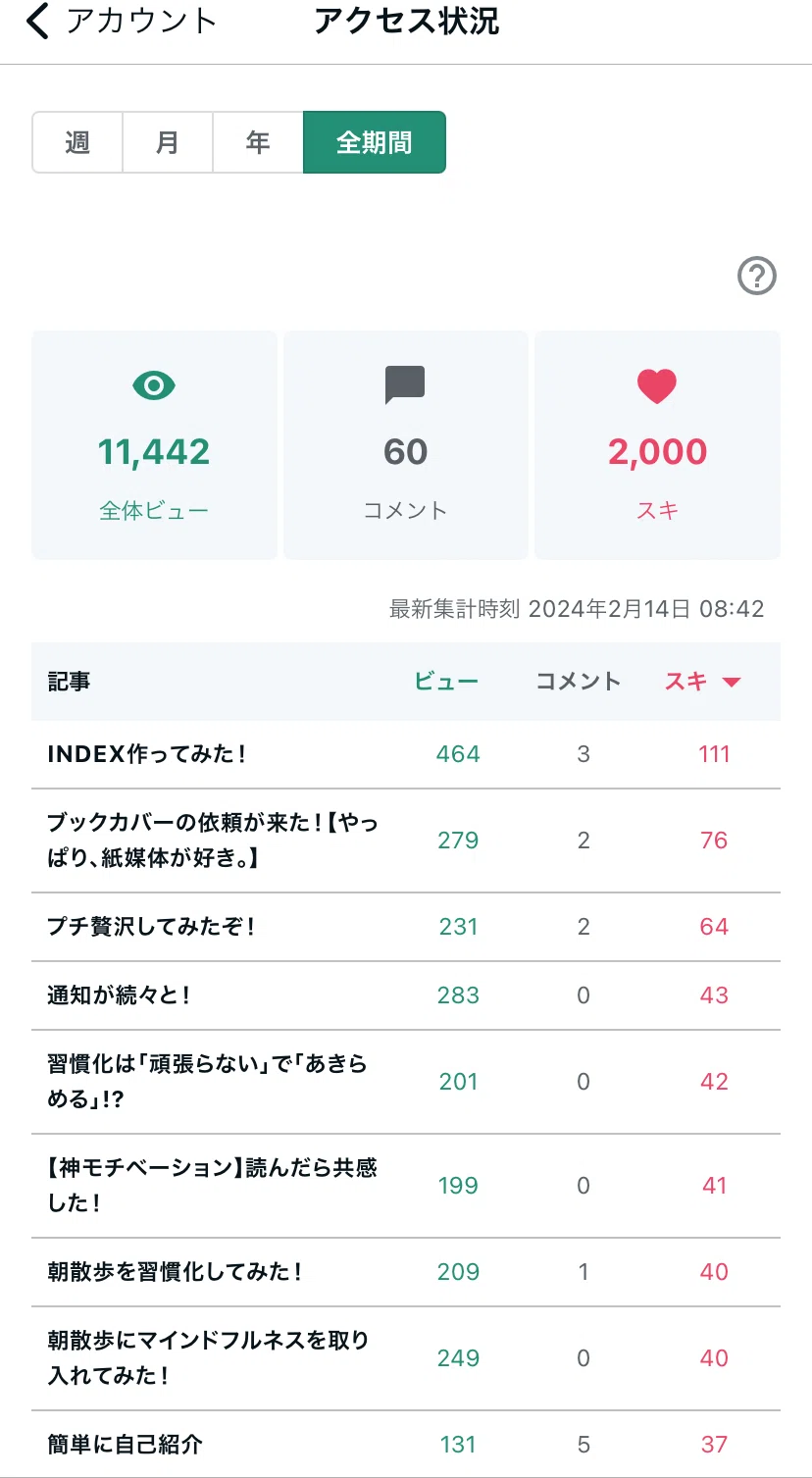Select the 全期間 tab
812x1478 pixels.
[x=375, y=142]
